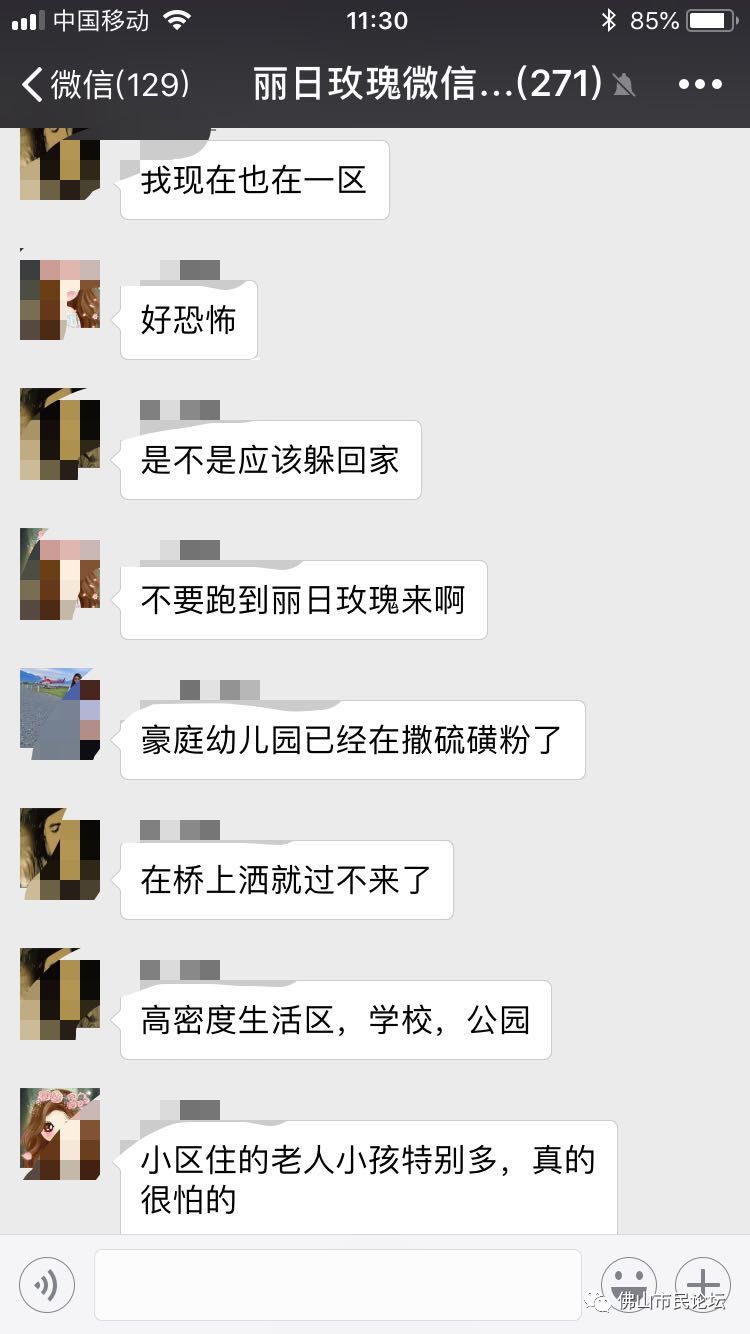Open the group chat details menu
The width and height of the screenshot is (750, 1334).
[x=700, y=84]
